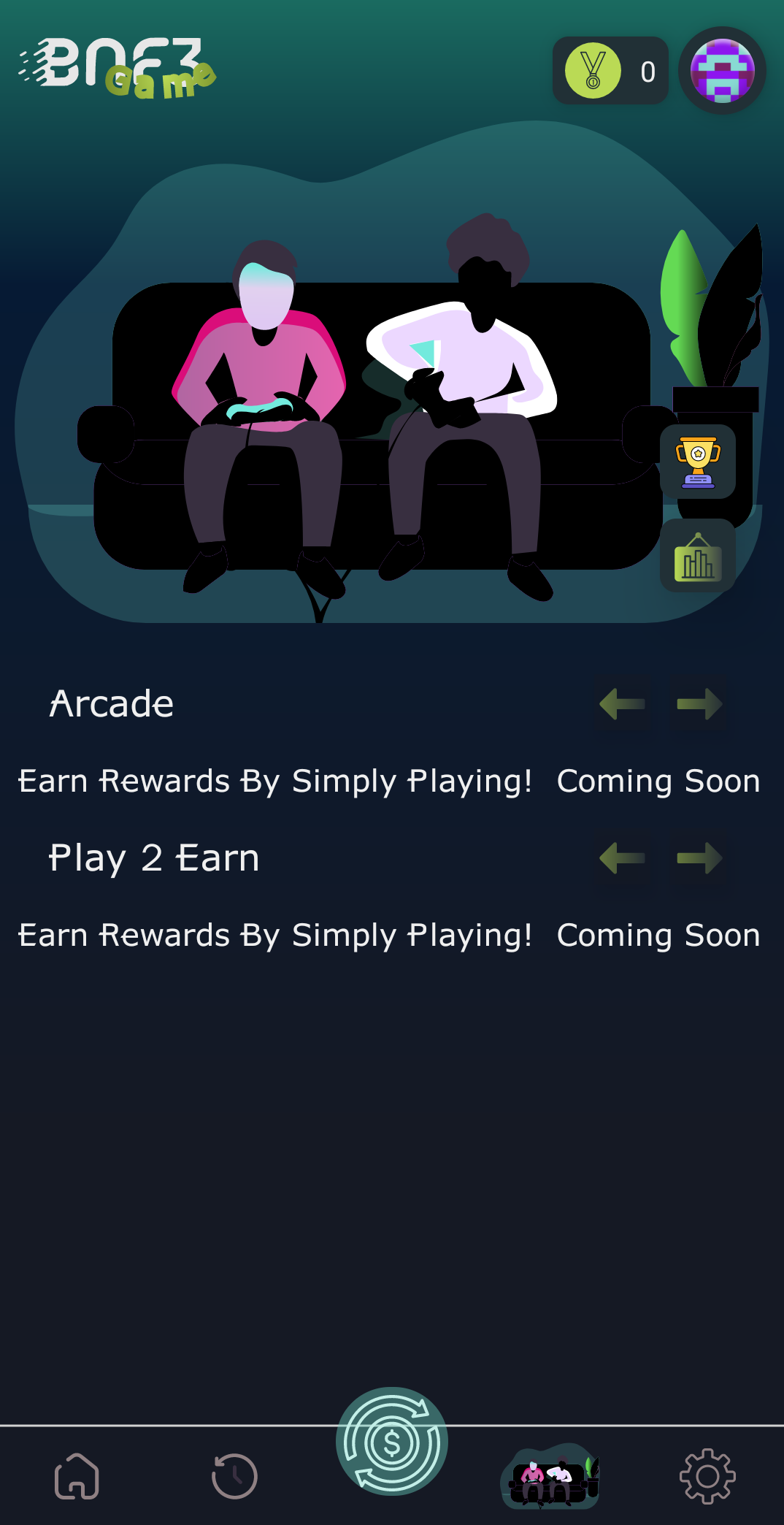The height and width of the screenshot is (1525, 784).
Task: Tap the central dollar swap button
Action: click(392, 1442)
